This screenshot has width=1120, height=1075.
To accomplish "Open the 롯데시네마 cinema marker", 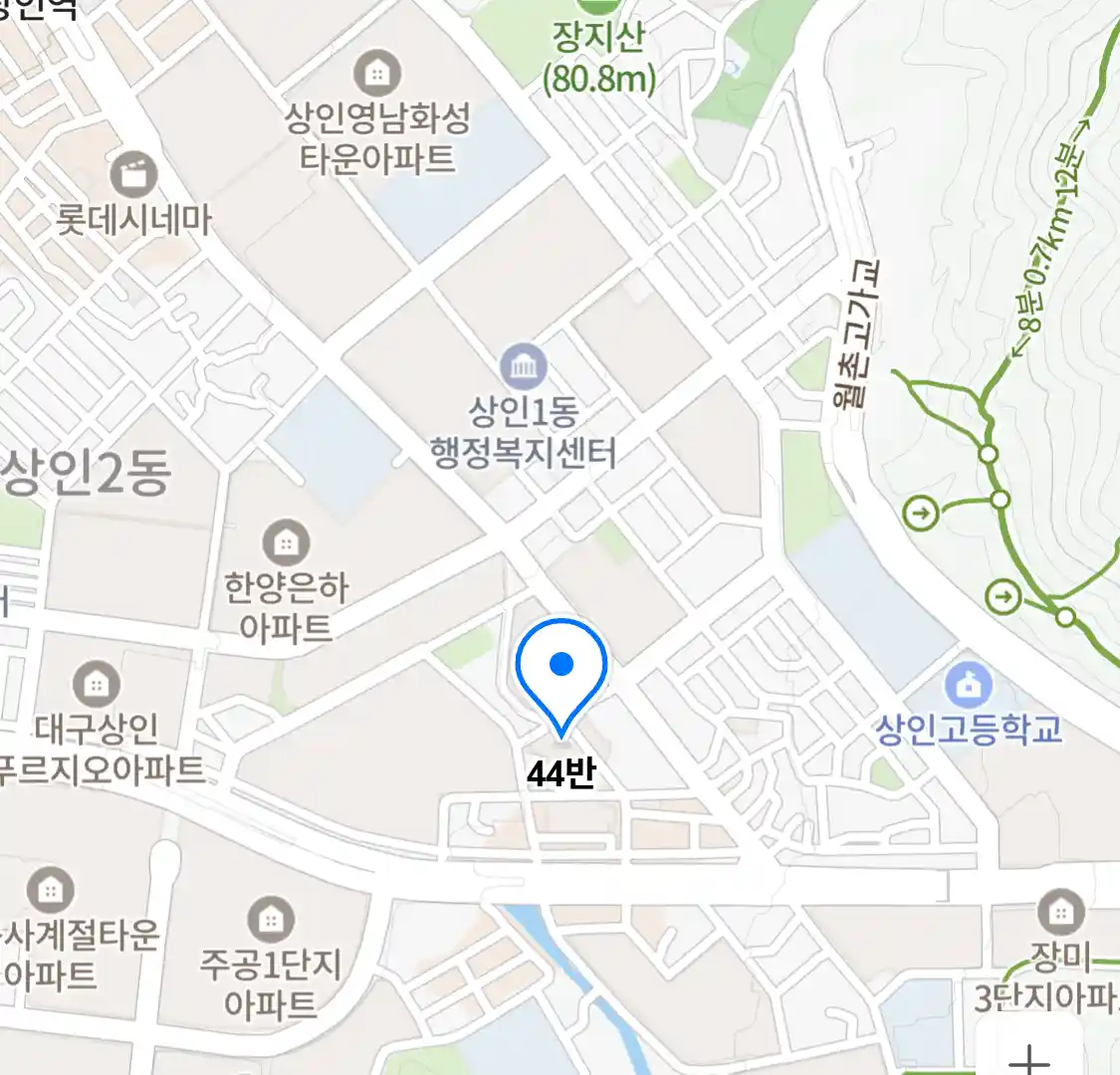I will [133, 175].
